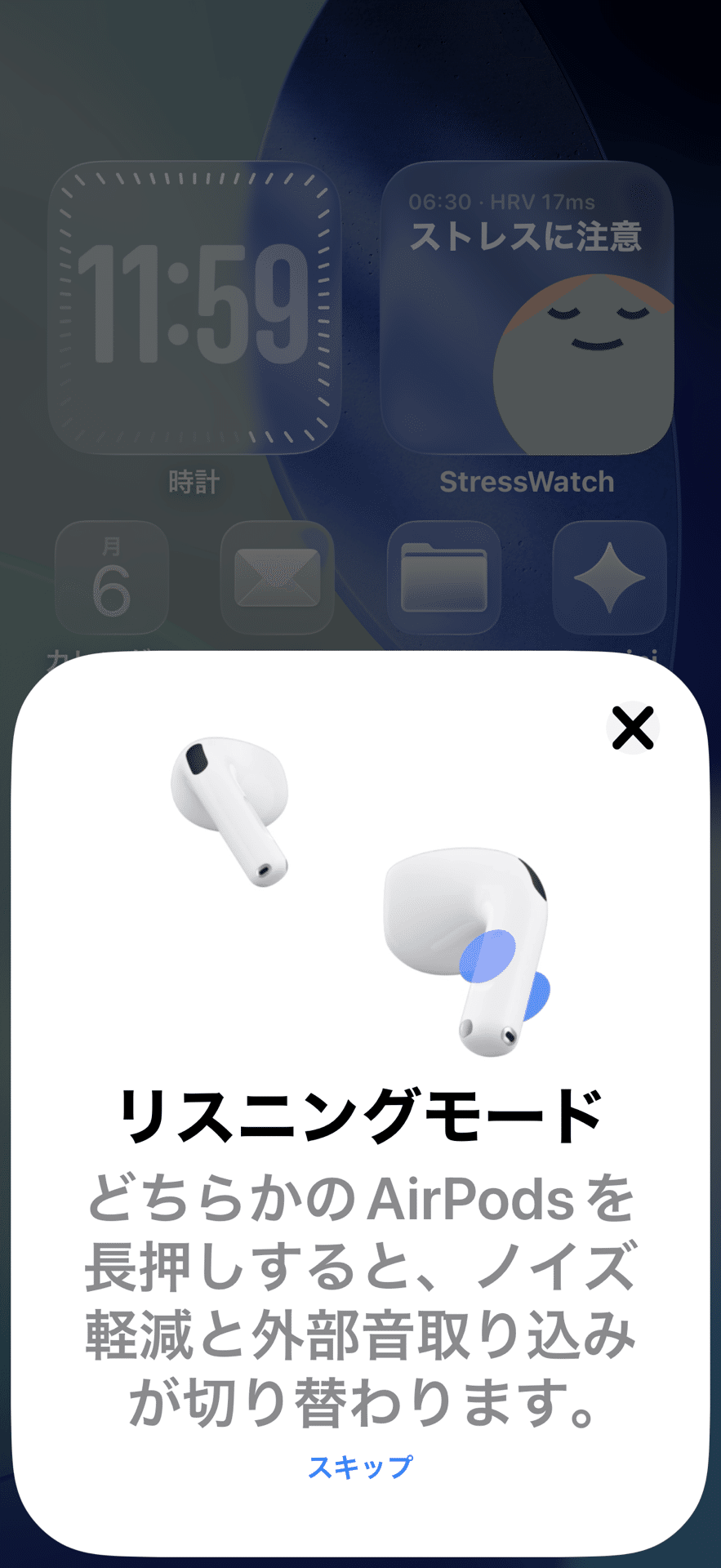Image resolution: width=721 pixels, height=1568 pixels.
Task: Open the Calendar app icon showing 6
Action: point(112,580)
